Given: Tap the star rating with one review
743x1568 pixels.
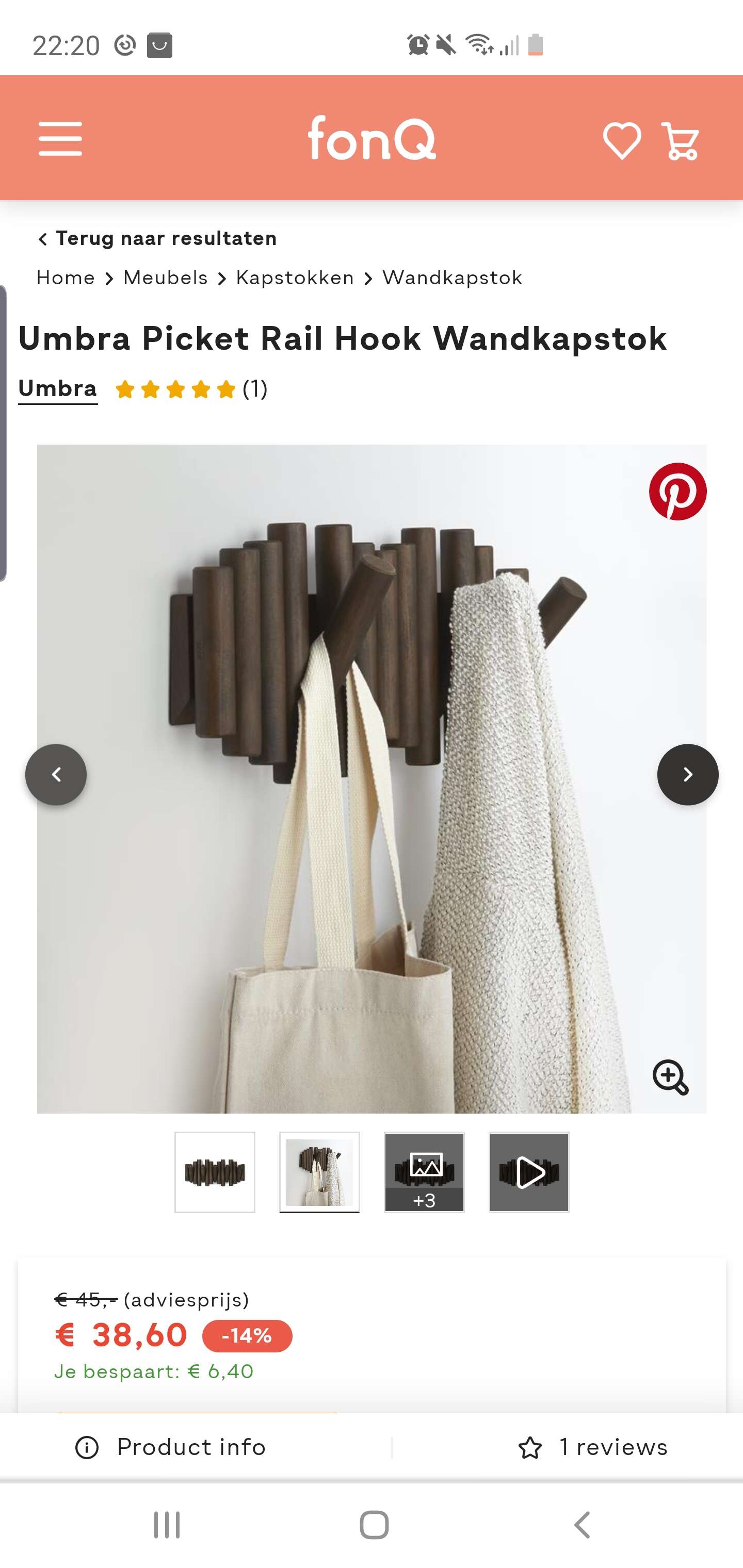Looking at the screenshot, I should pos(191,389).
